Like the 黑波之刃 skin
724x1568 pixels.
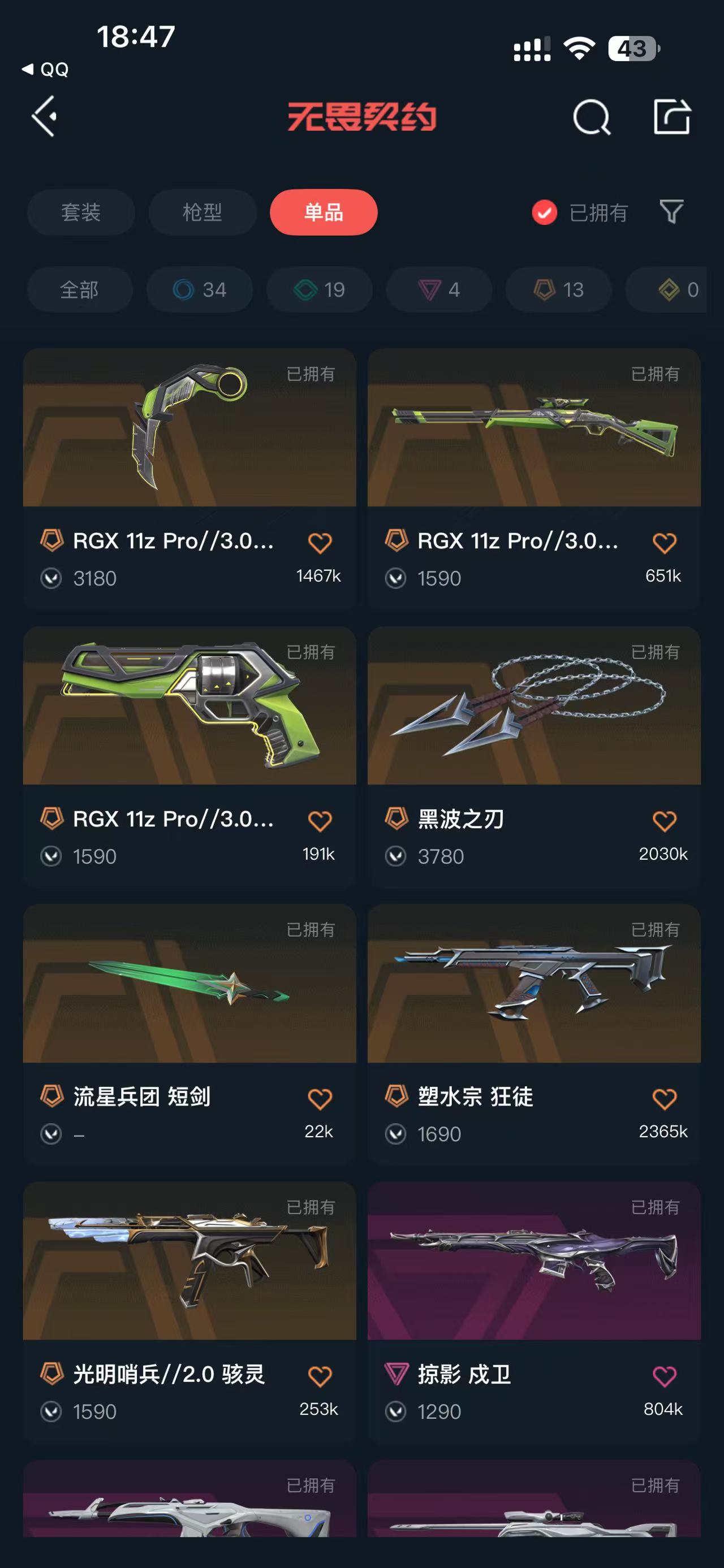tap(664, 821)
